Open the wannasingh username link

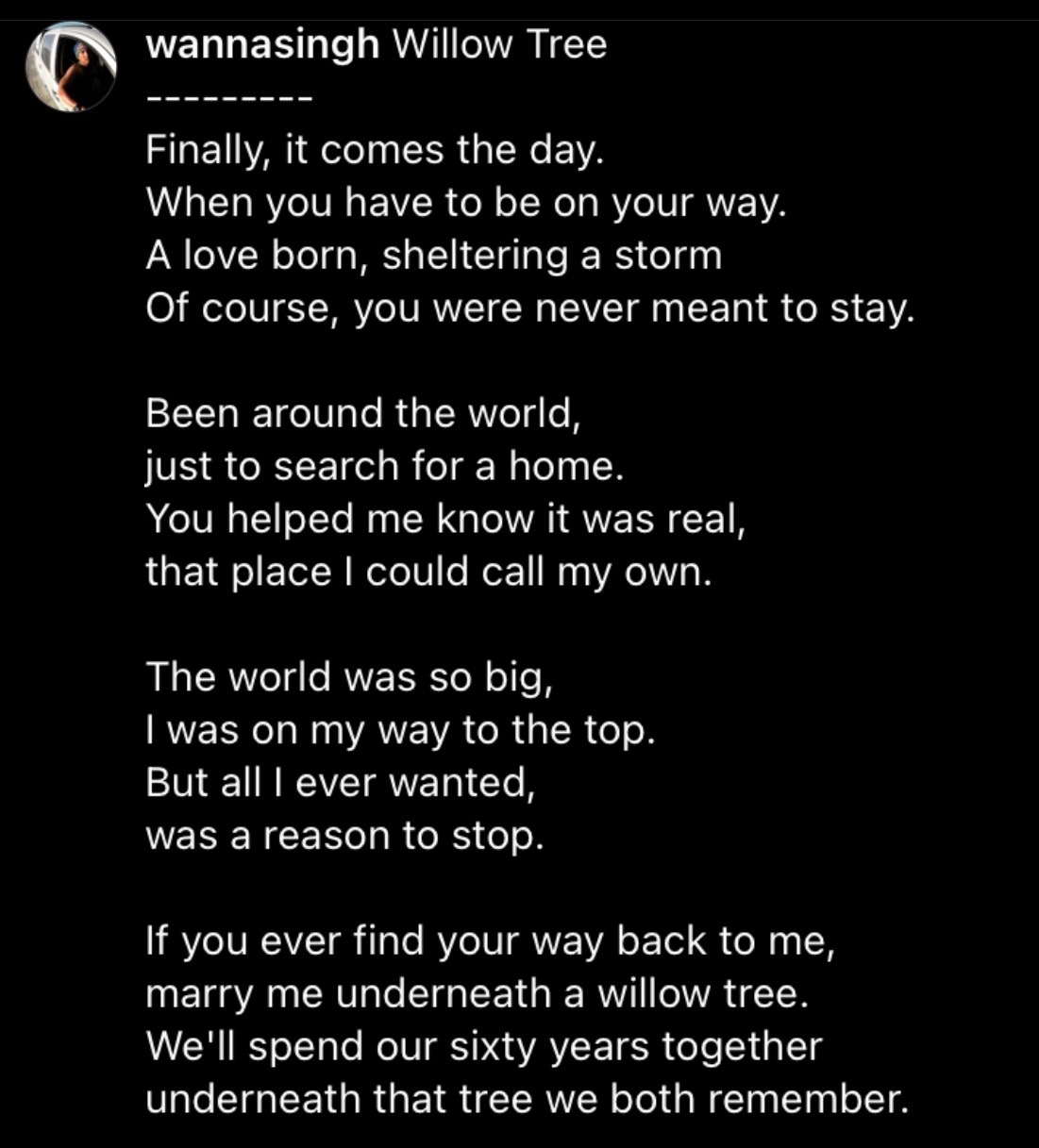[262, 44]
